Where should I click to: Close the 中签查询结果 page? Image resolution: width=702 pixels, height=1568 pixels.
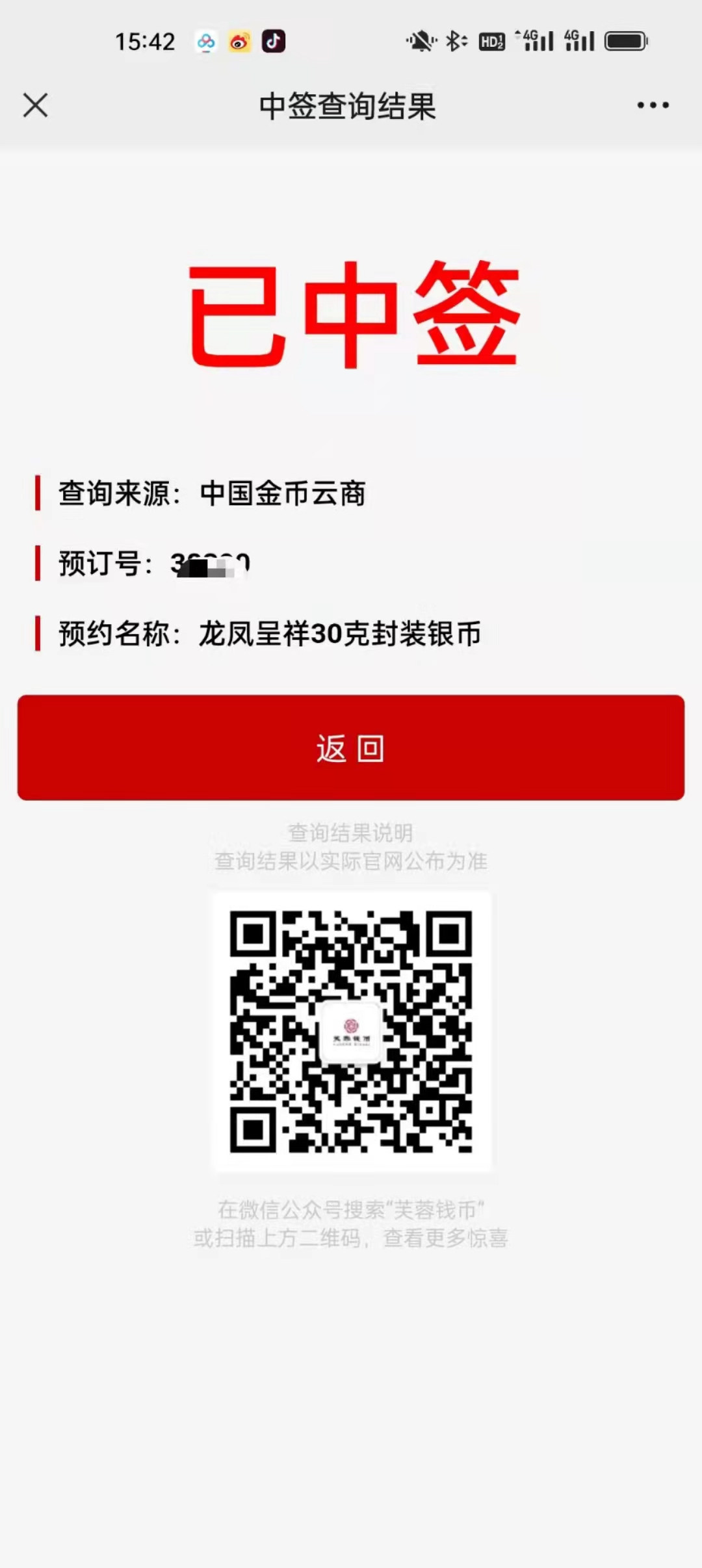(x=36, y=105)
